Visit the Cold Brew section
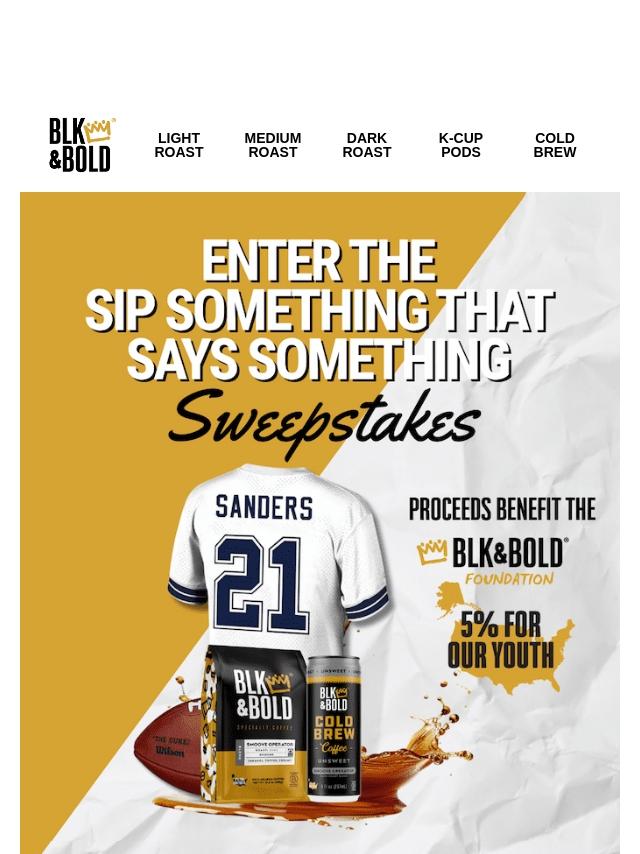Viewport: 640px width, 854px height. (554, 145)
